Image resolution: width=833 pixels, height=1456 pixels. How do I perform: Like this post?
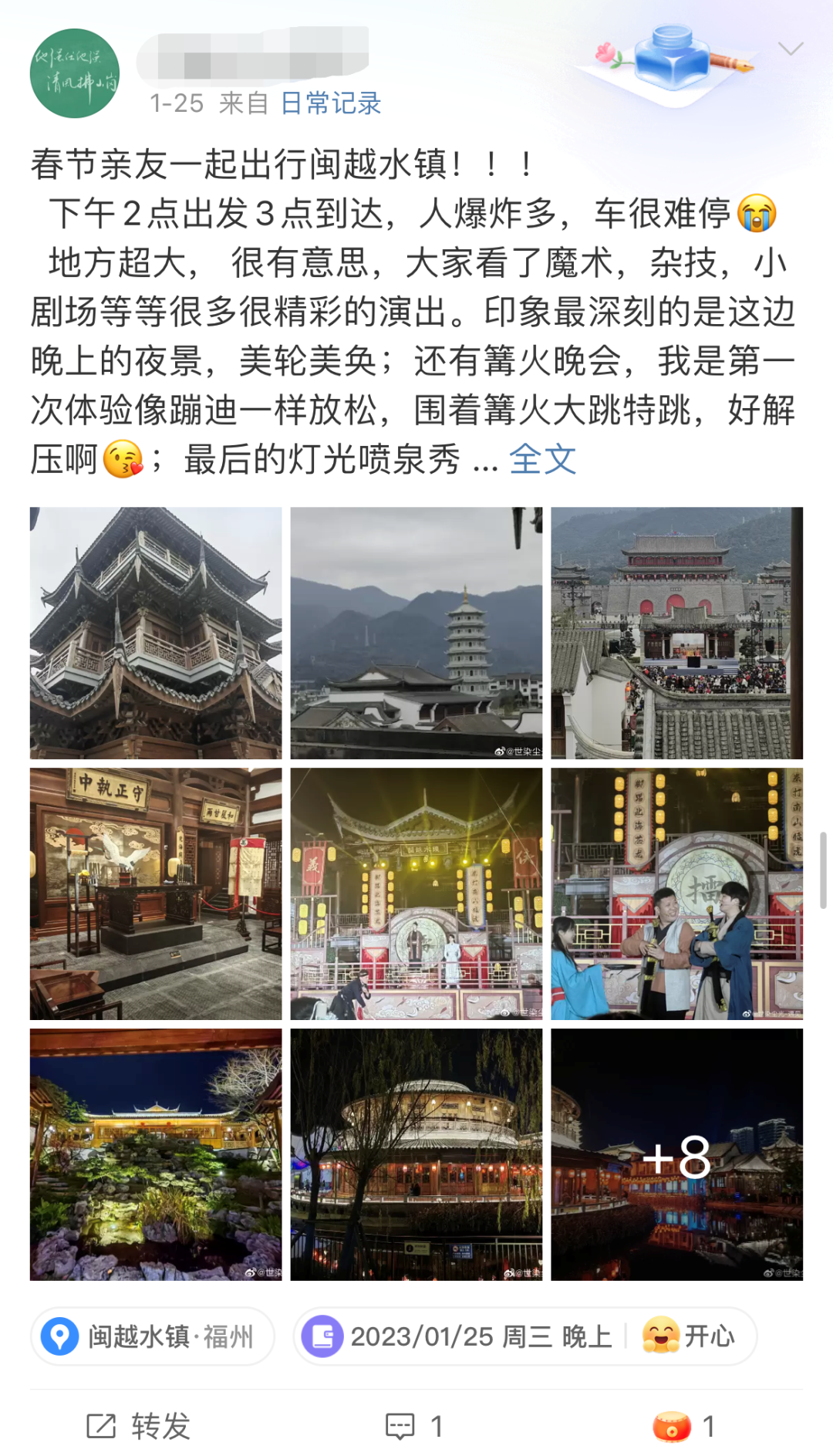pos(683,1426)
